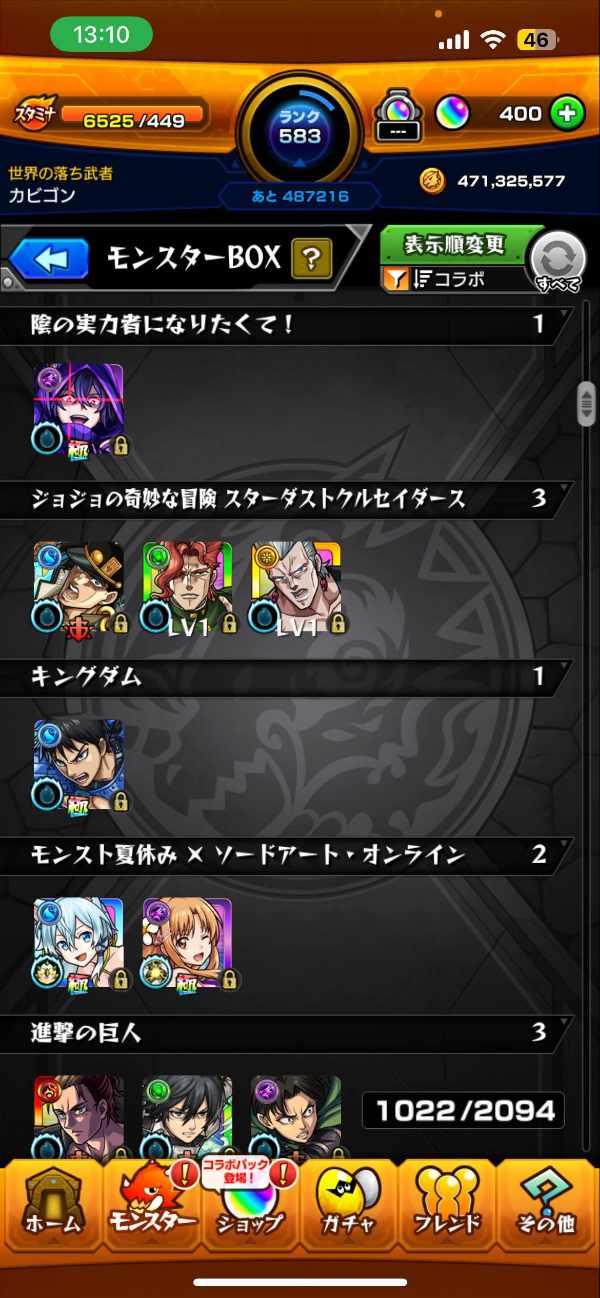Select the monster under キングダム

point(78,765)
